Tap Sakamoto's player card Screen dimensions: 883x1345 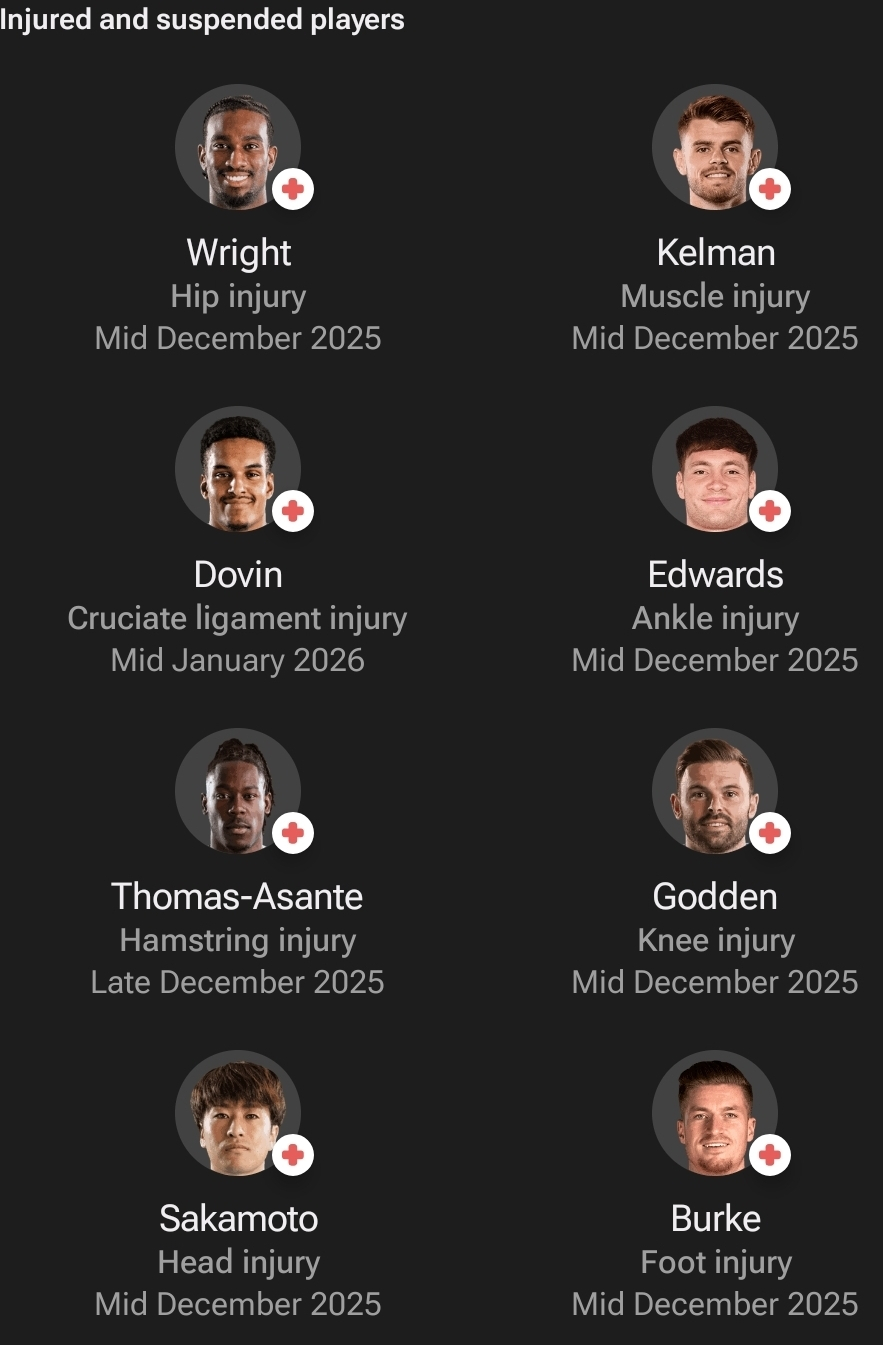click(x=238, y=1114)
